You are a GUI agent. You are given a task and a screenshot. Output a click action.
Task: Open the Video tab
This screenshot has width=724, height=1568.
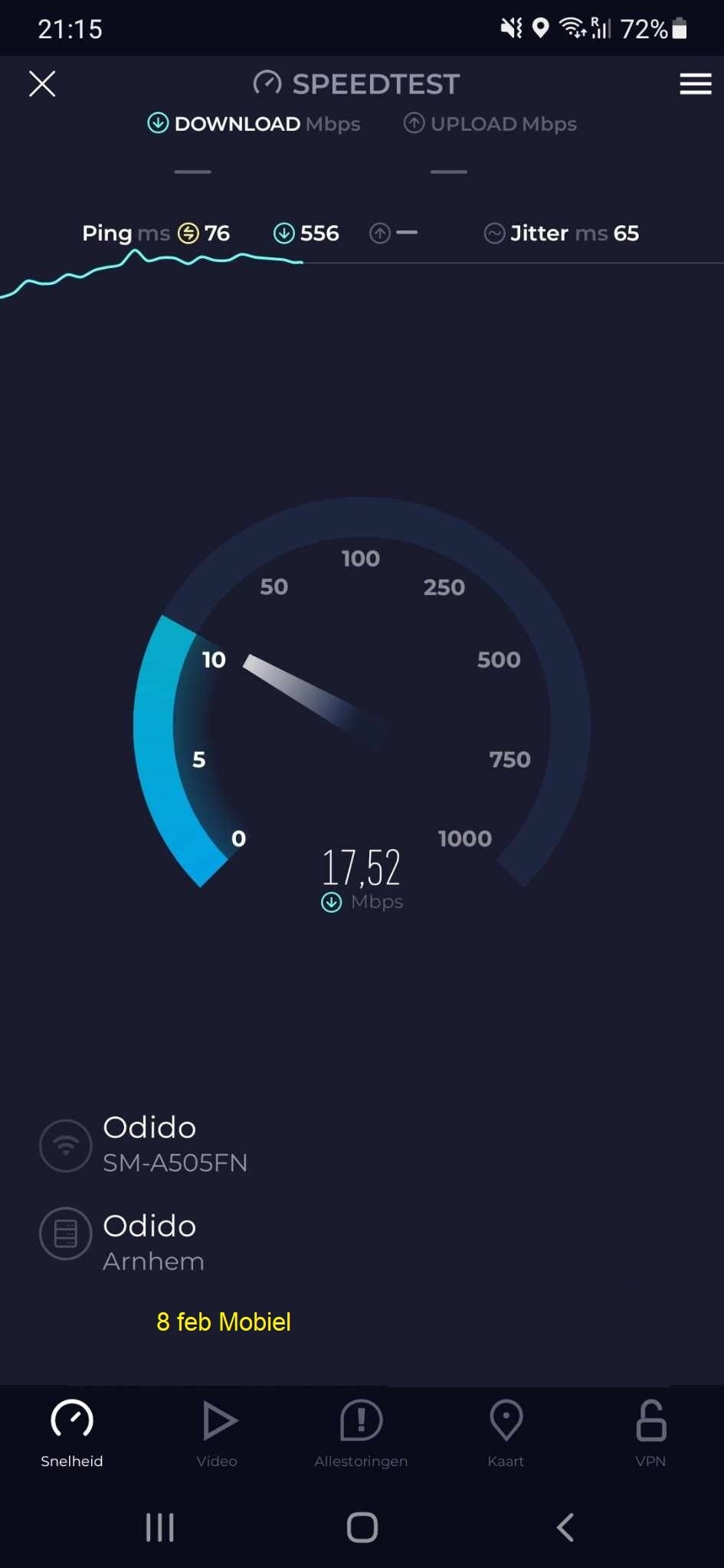[218, 1433]
